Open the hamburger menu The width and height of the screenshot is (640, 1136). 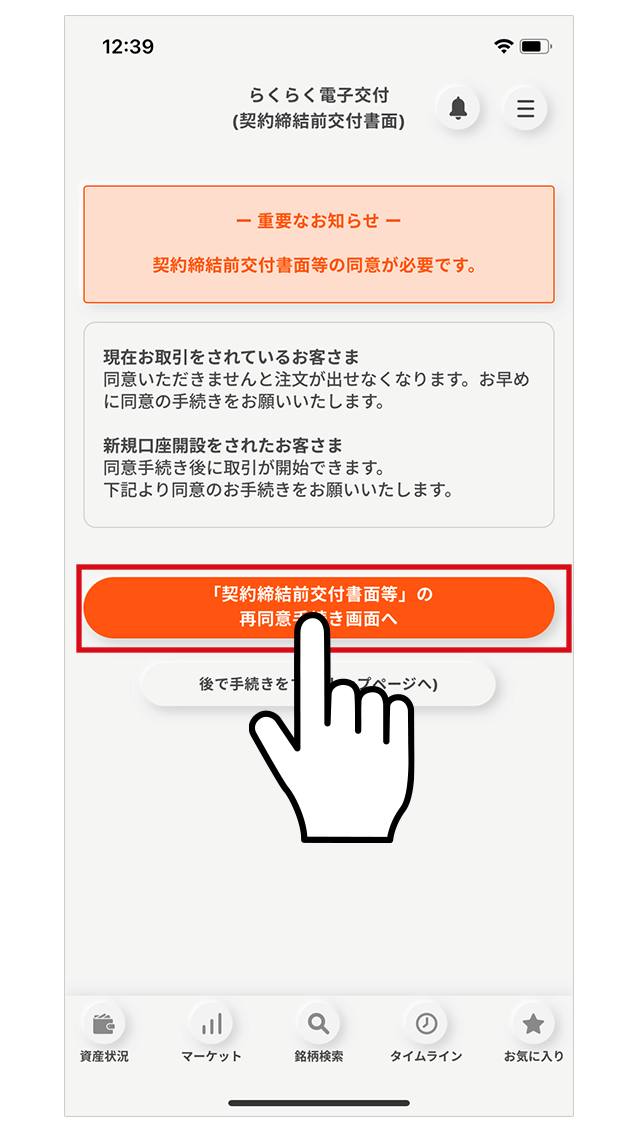[525, 108]
